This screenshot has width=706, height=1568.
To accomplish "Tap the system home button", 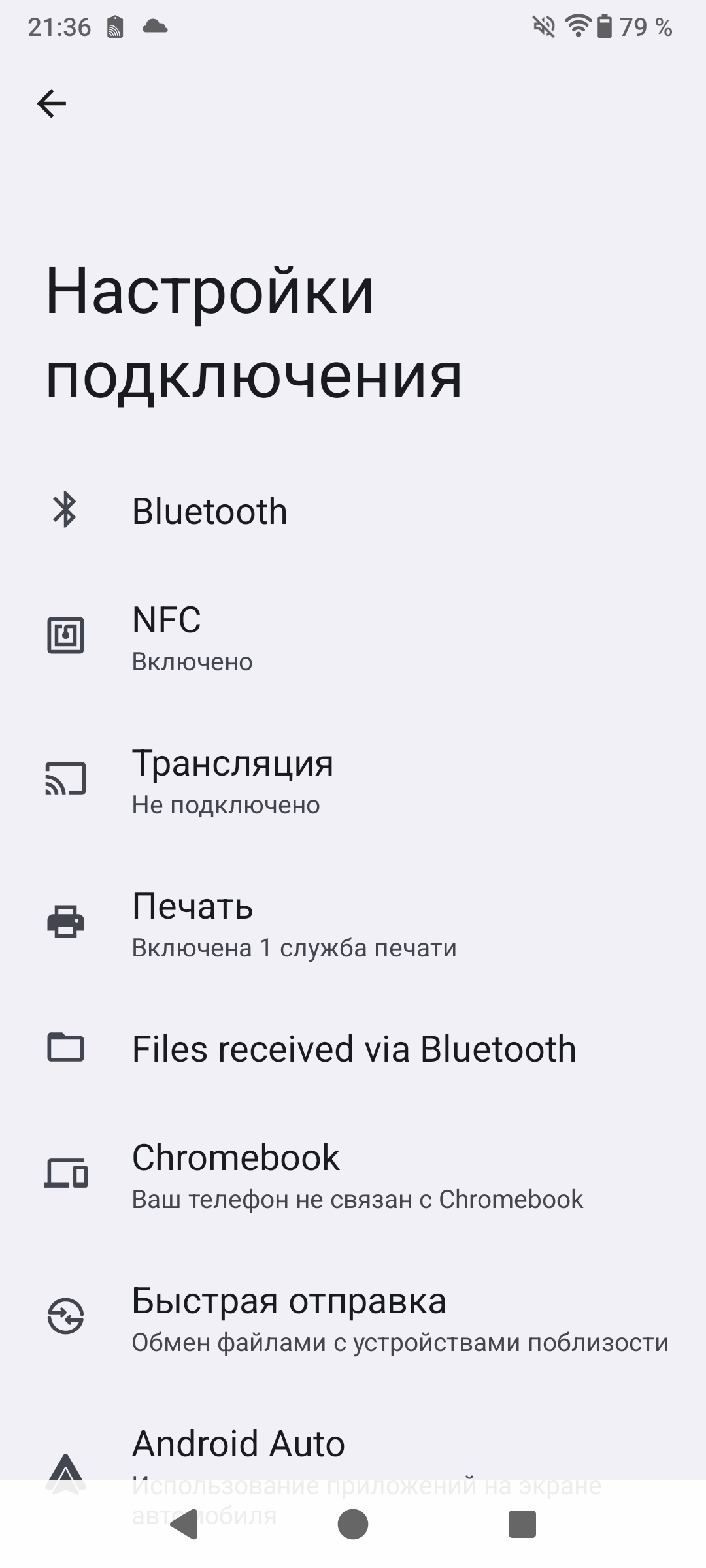I will coord(353,1524).
